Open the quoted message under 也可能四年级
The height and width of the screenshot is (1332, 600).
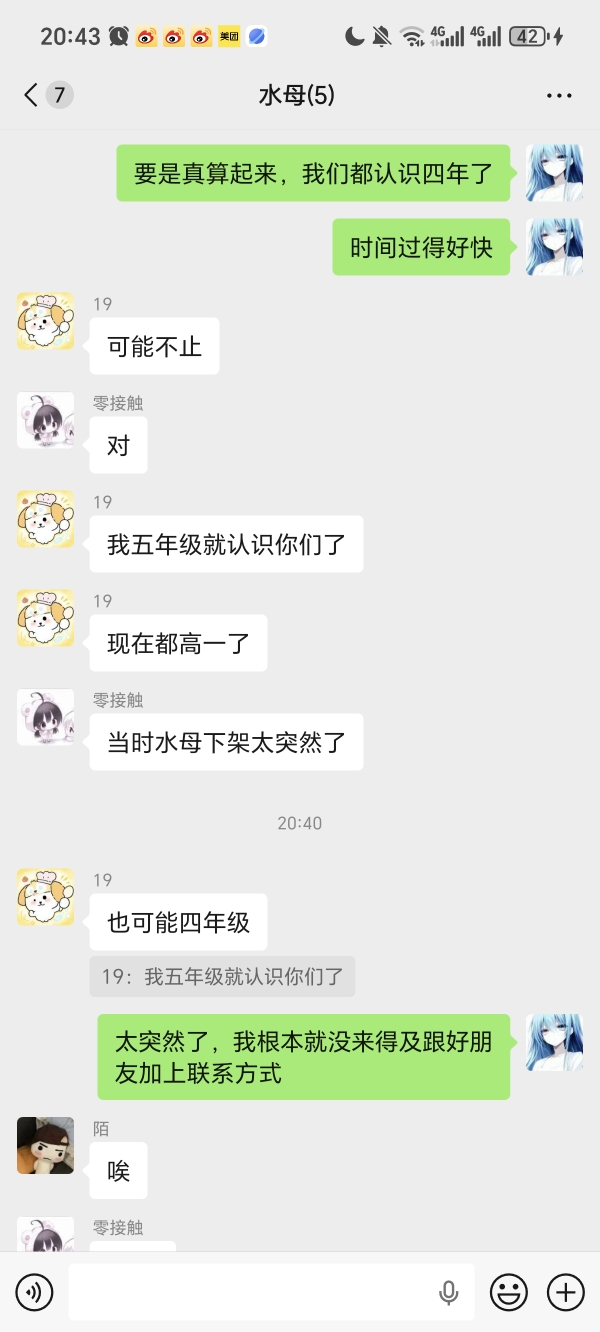(222, 976)
